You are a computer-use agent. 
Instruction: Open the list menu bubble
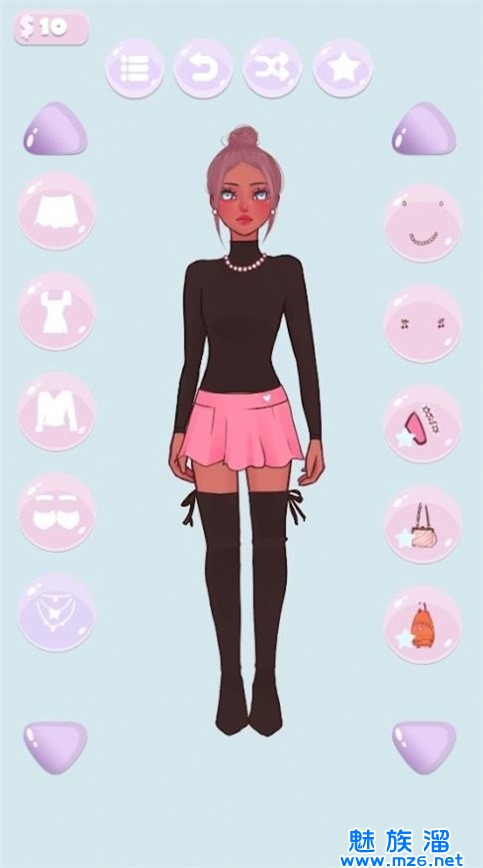pyautogui.click(x=134, y=68)
